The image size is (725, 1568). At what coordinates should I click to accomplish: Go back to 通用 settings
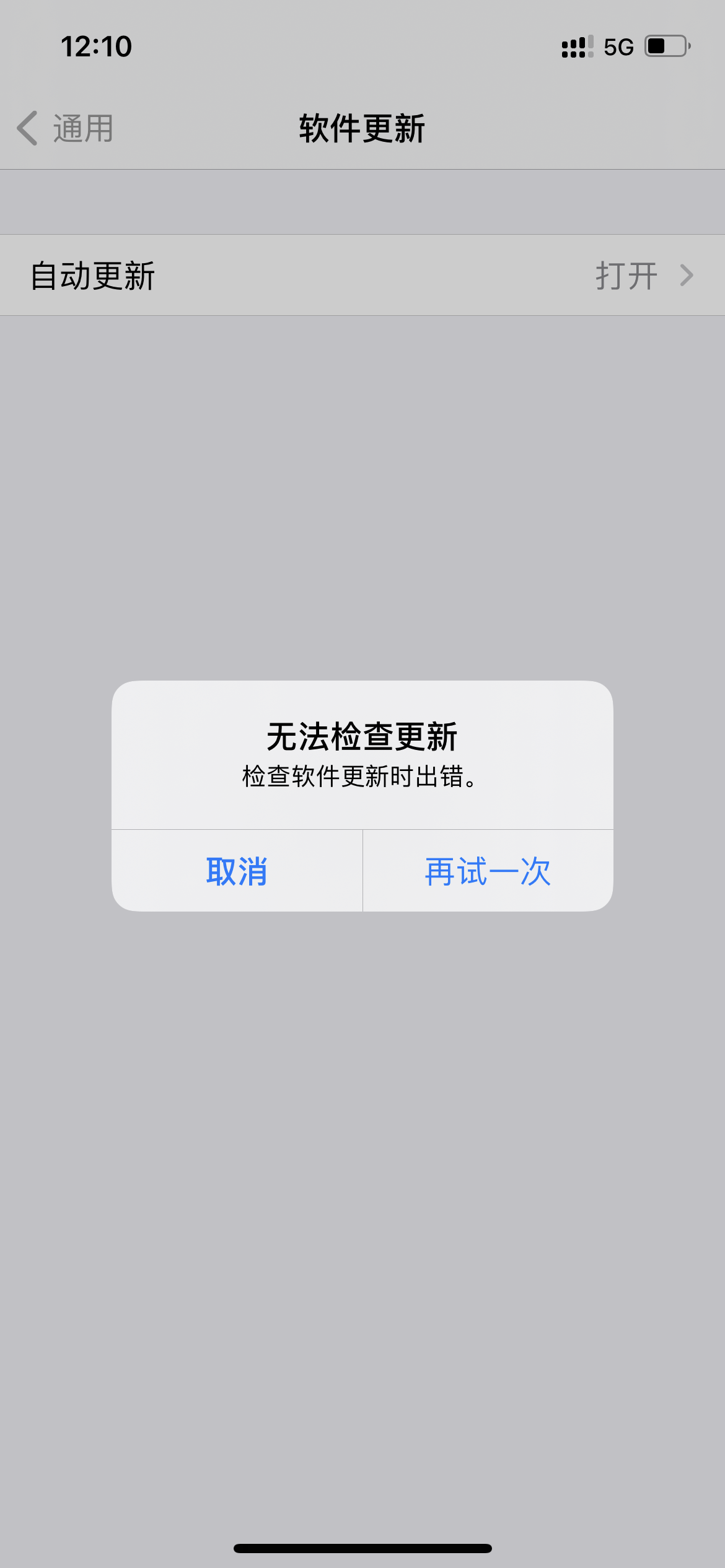(x=65, y=128)
